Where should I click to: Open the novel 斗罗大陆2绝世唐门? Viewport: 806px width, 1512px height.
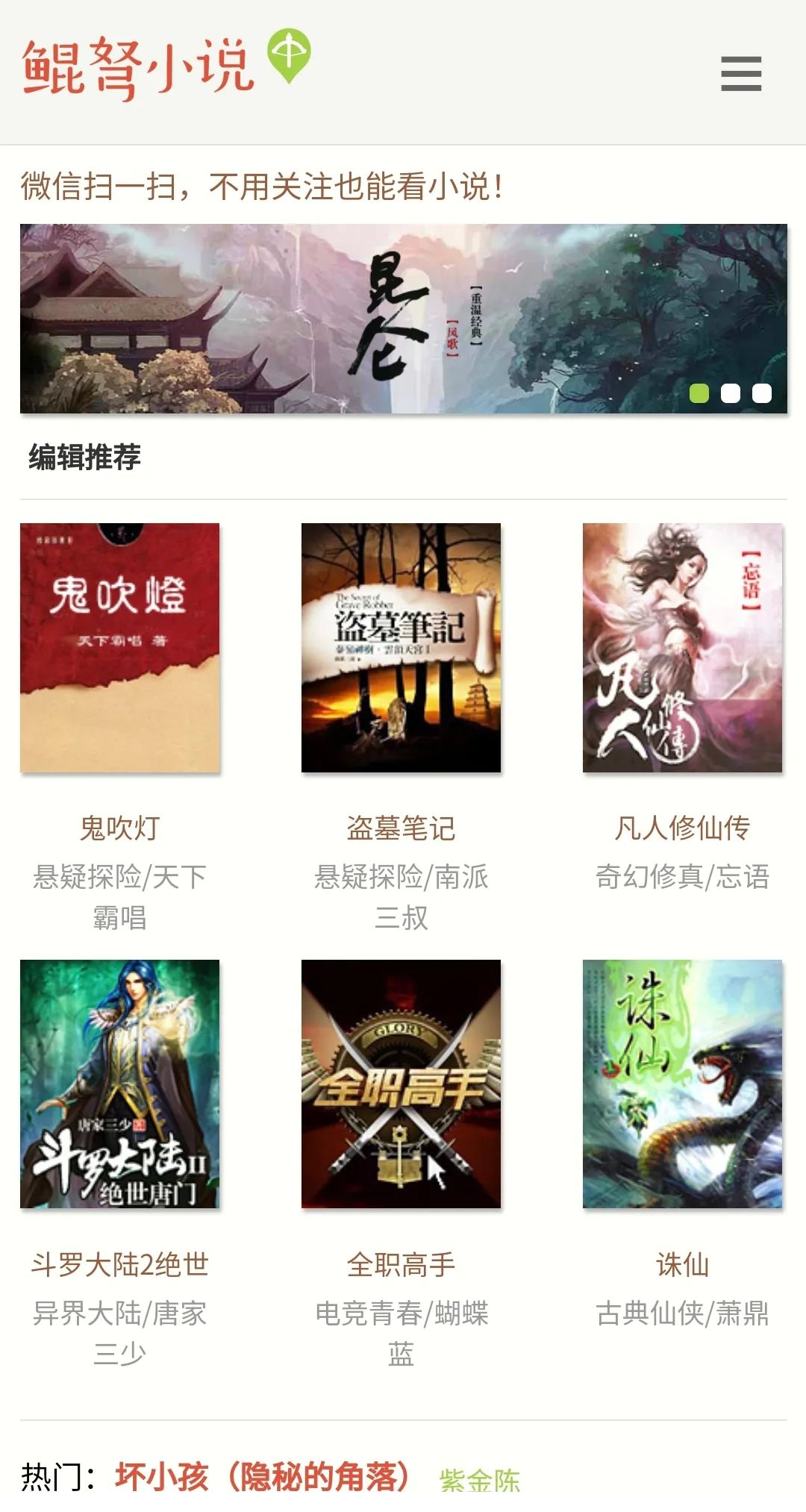pos(119,1084)
